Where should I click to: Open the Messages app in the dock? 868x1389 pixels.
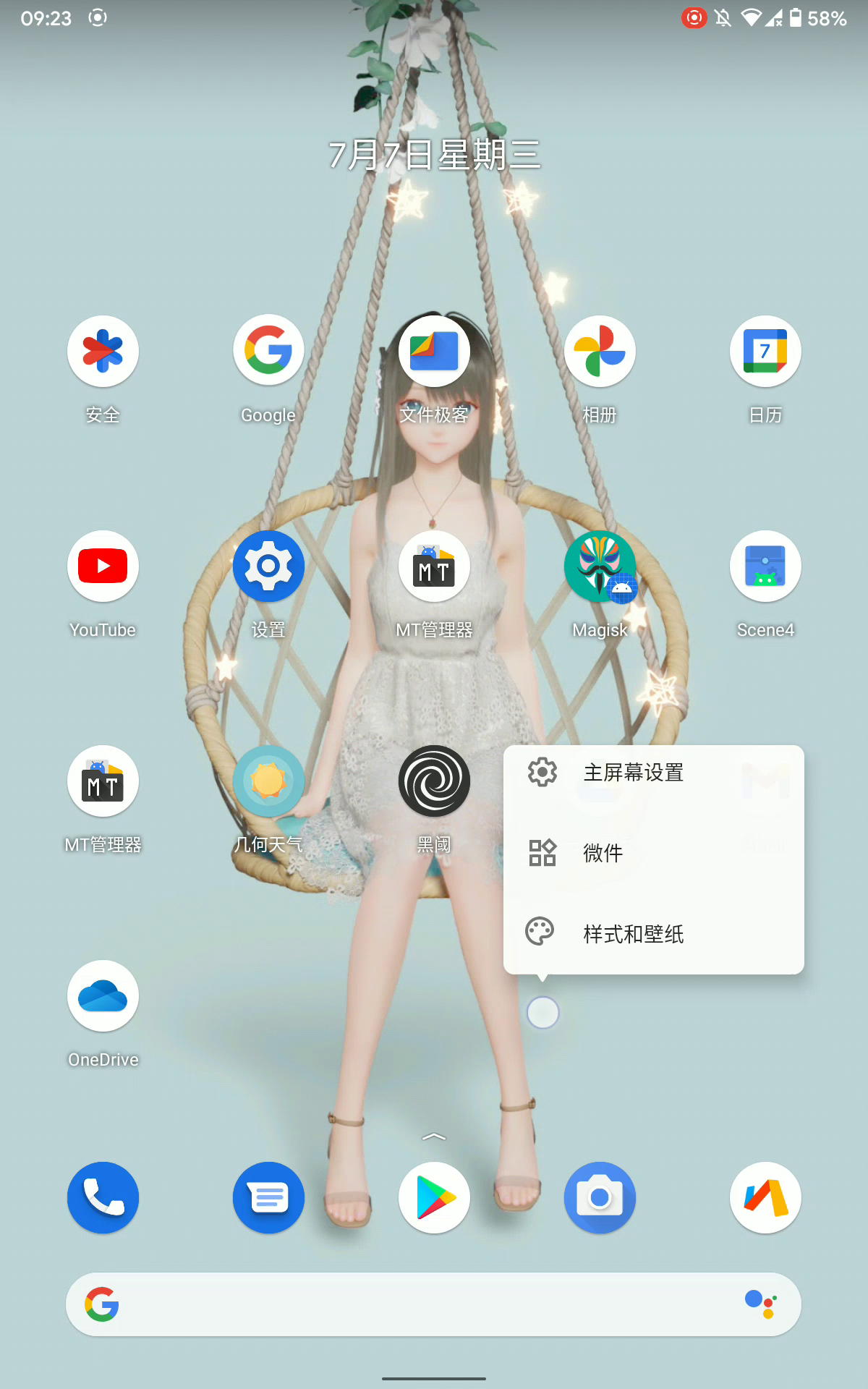[x=268, y=1197]
